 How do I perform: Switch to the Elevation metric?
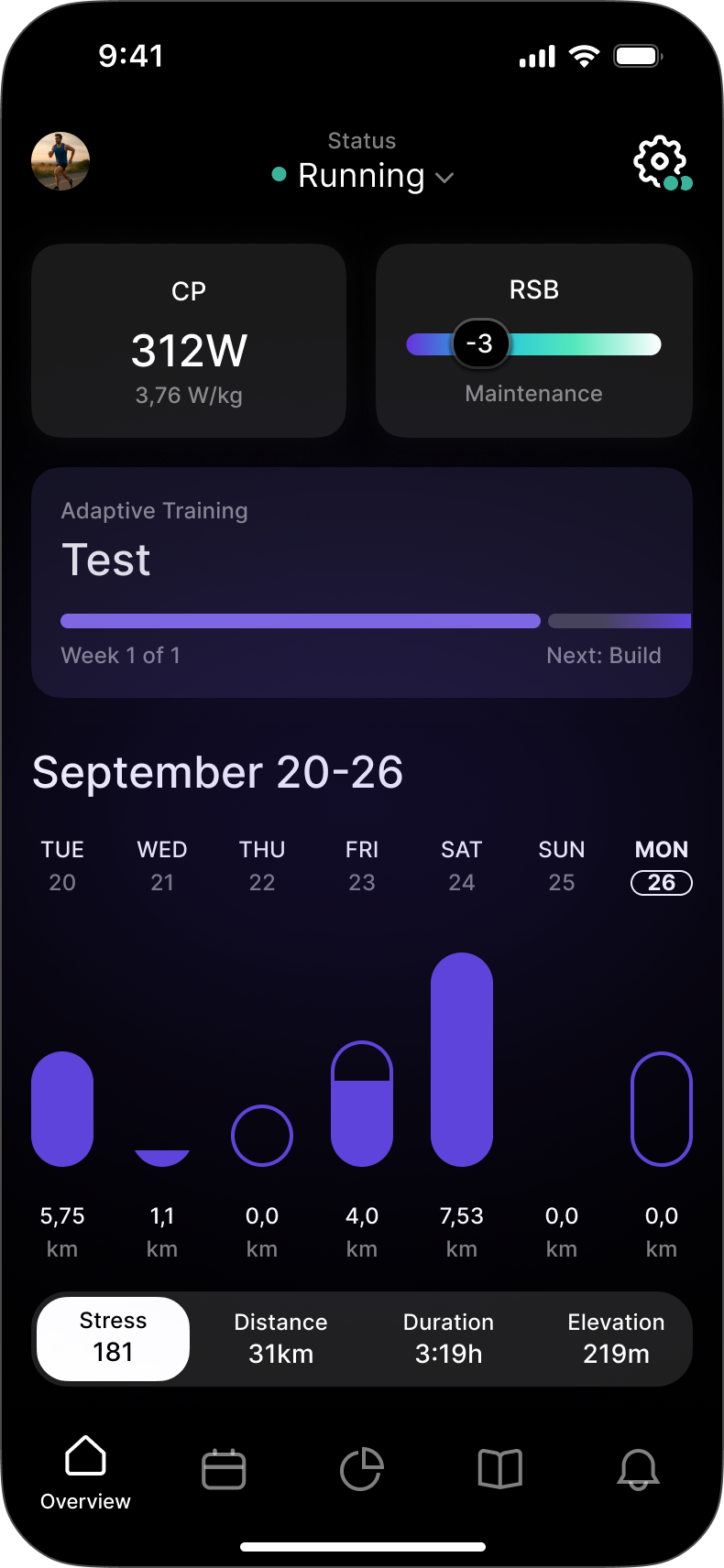point(616,1338)
